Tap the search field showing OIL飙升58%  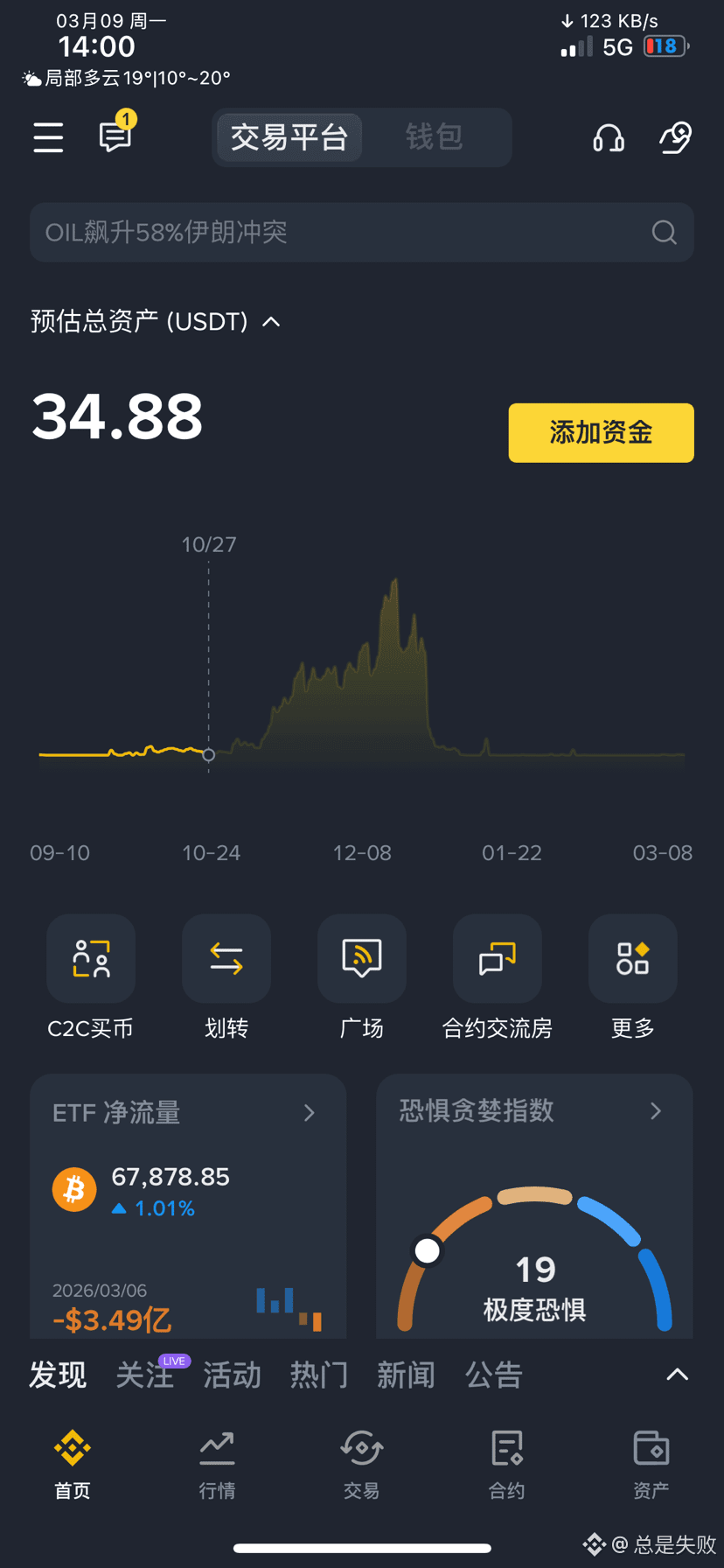click(x=362, y=232)
